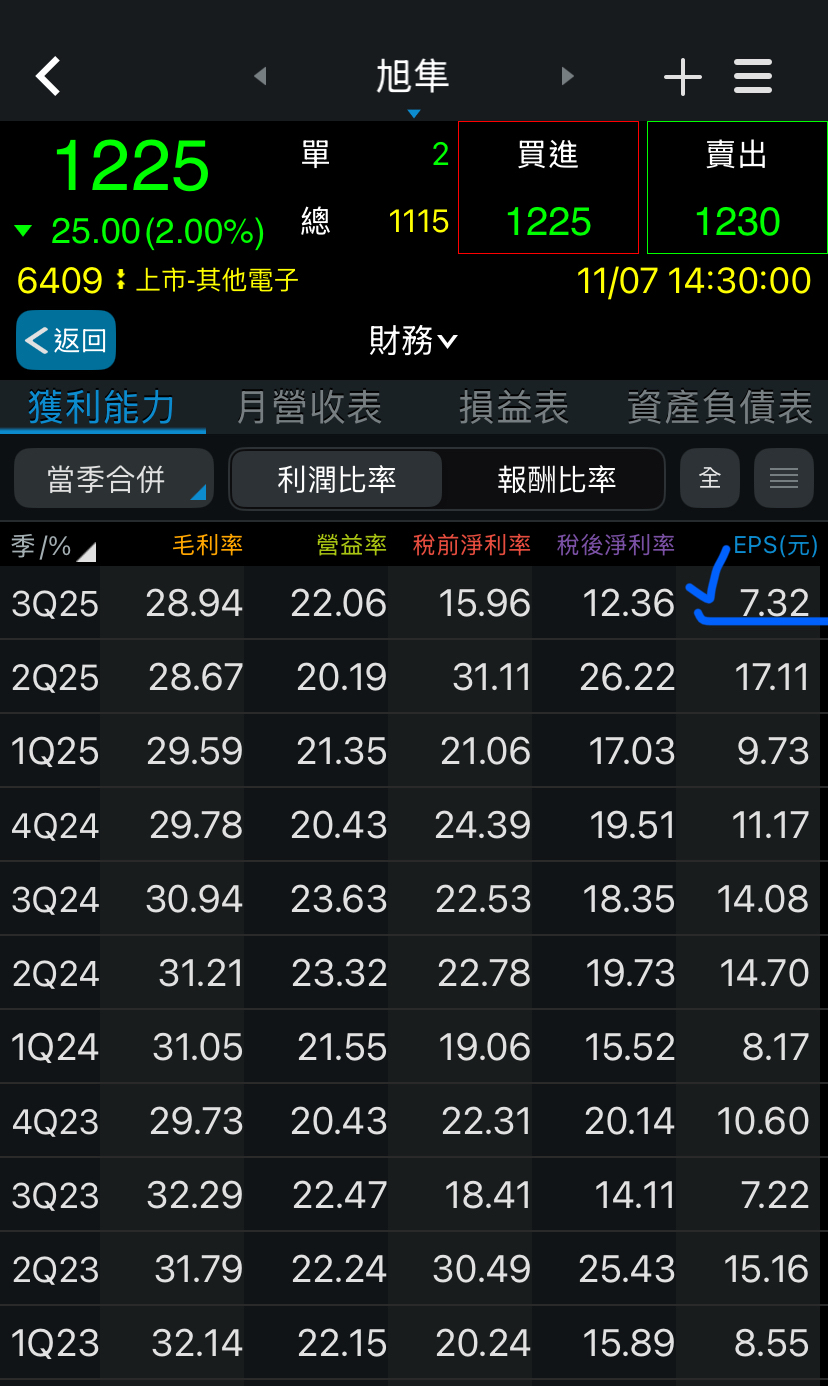Viewport: 828px width, 1386px height.
Task: Switch to the 資產負債表 tab
Action: [719, 407]
